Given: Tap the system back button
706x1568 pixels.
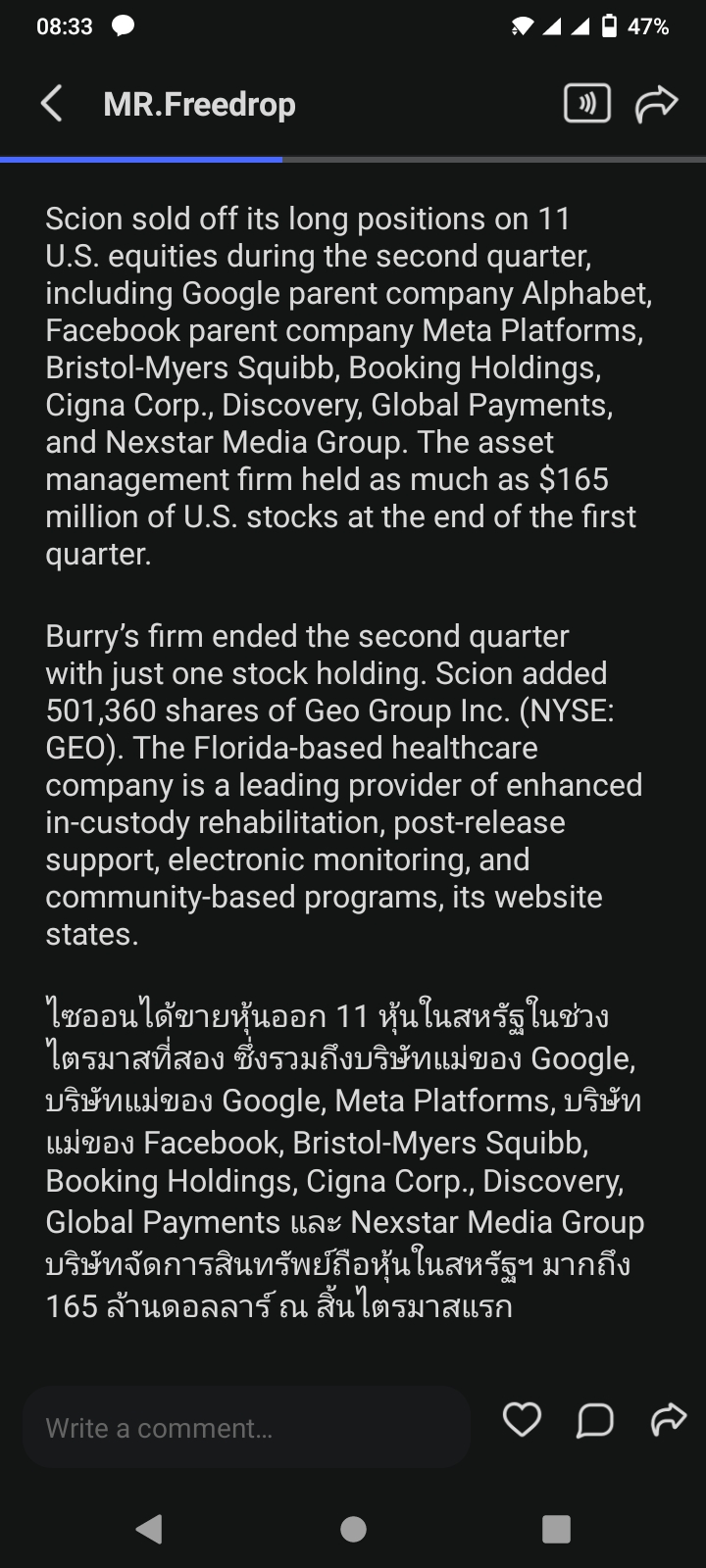Looking at the screenshot, I should pyautogui.click(x=149, y=1529).
